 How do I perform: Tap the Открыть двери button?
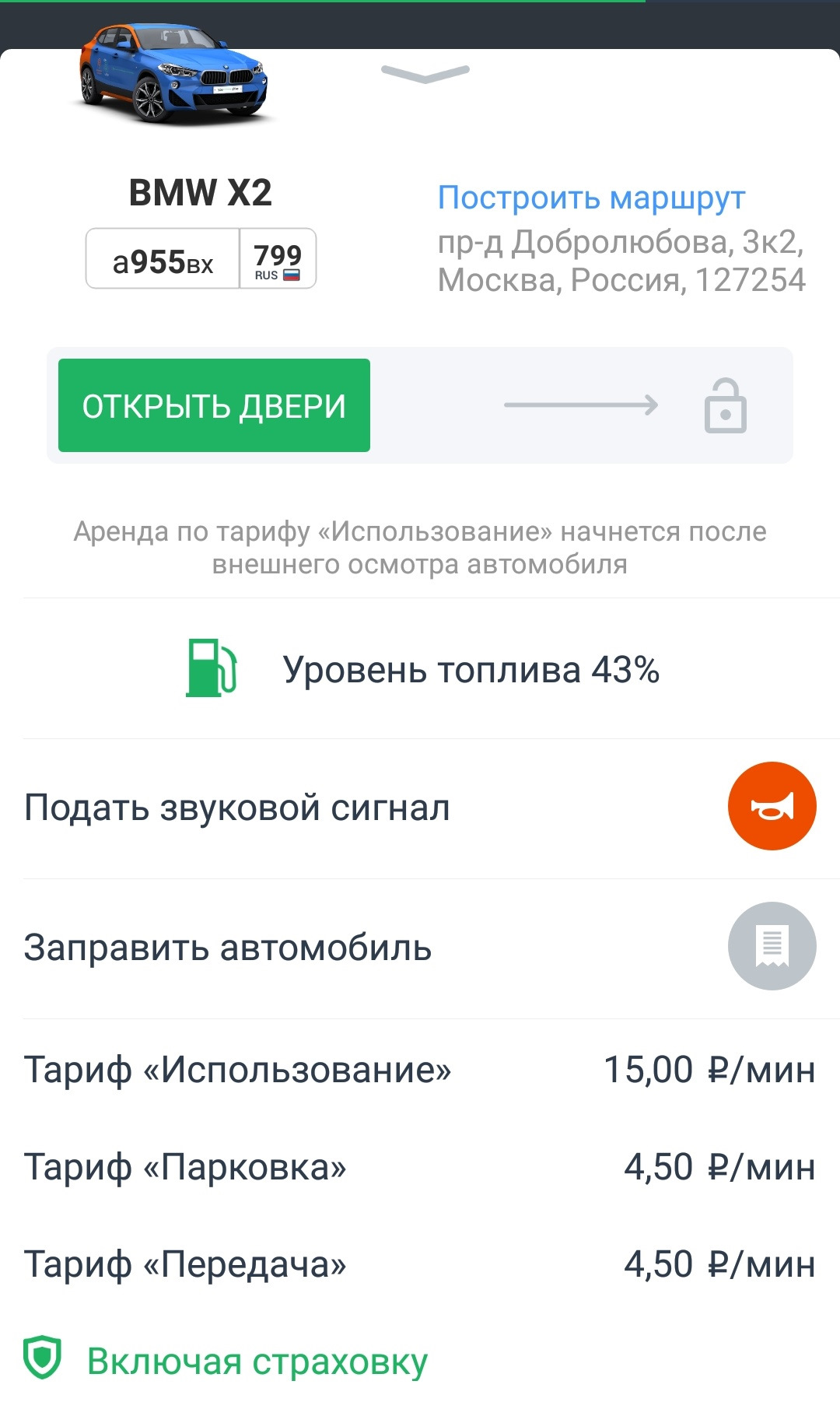click(214, 405)
